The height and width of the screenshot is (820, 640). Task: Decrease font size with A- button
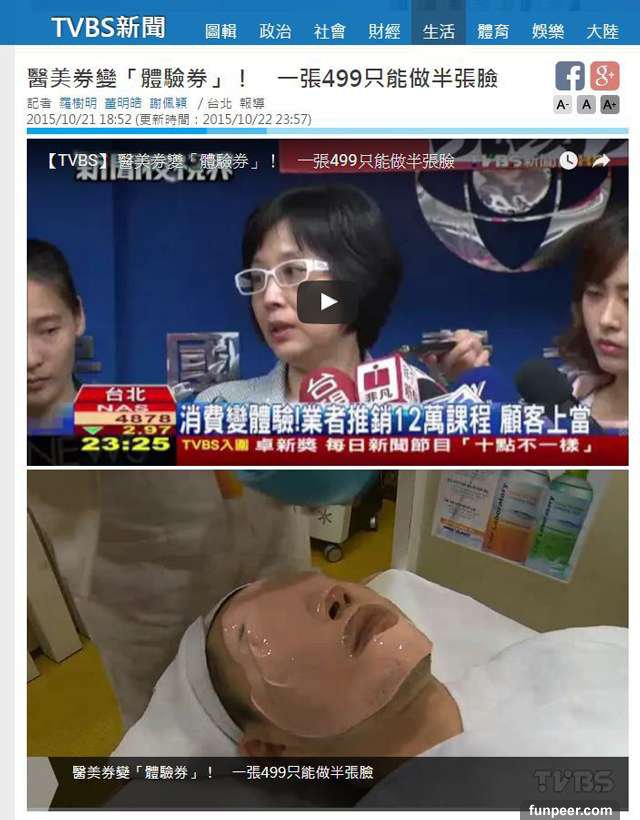pos(563,105)
